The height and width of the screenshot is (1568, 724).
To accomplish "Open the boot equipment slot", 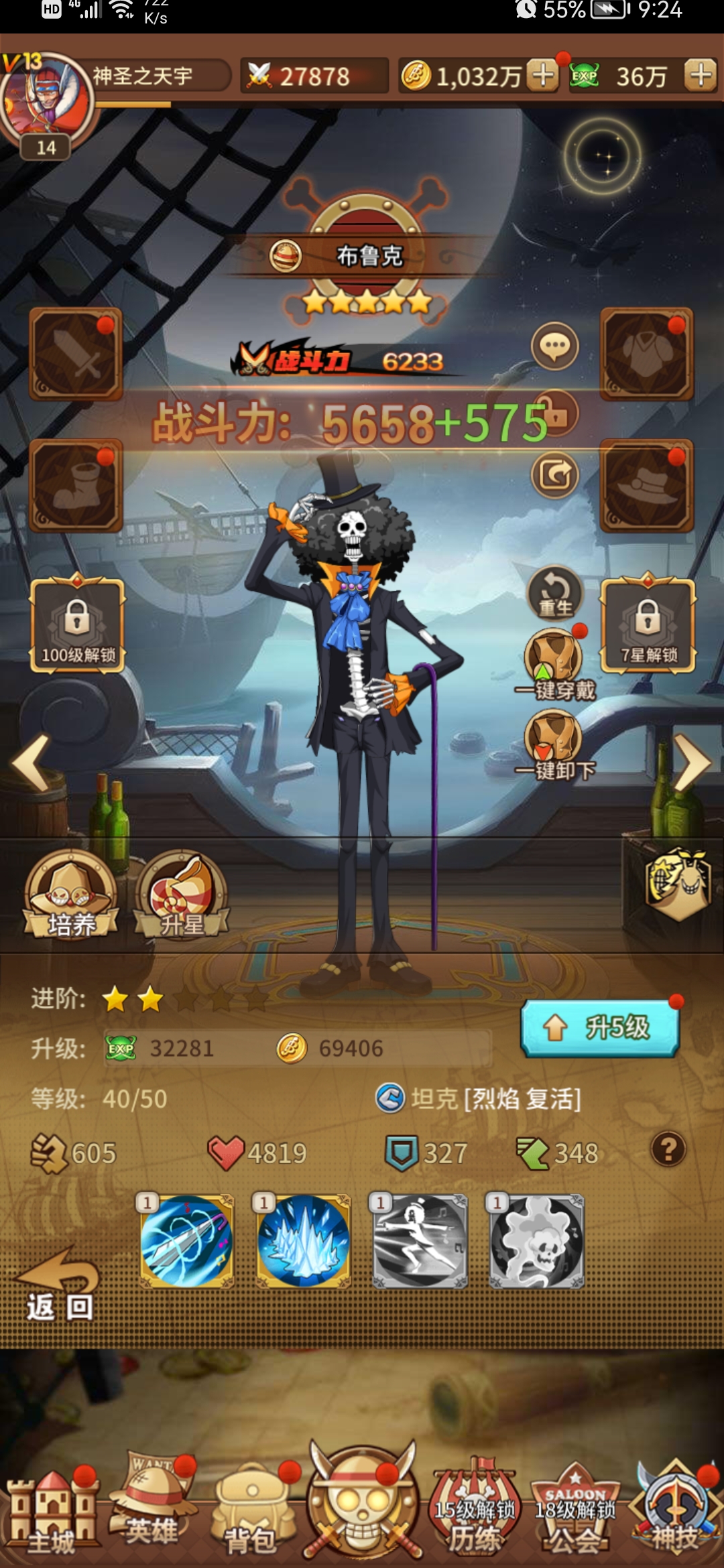I will pyautogui.click(x=76, y=486).
